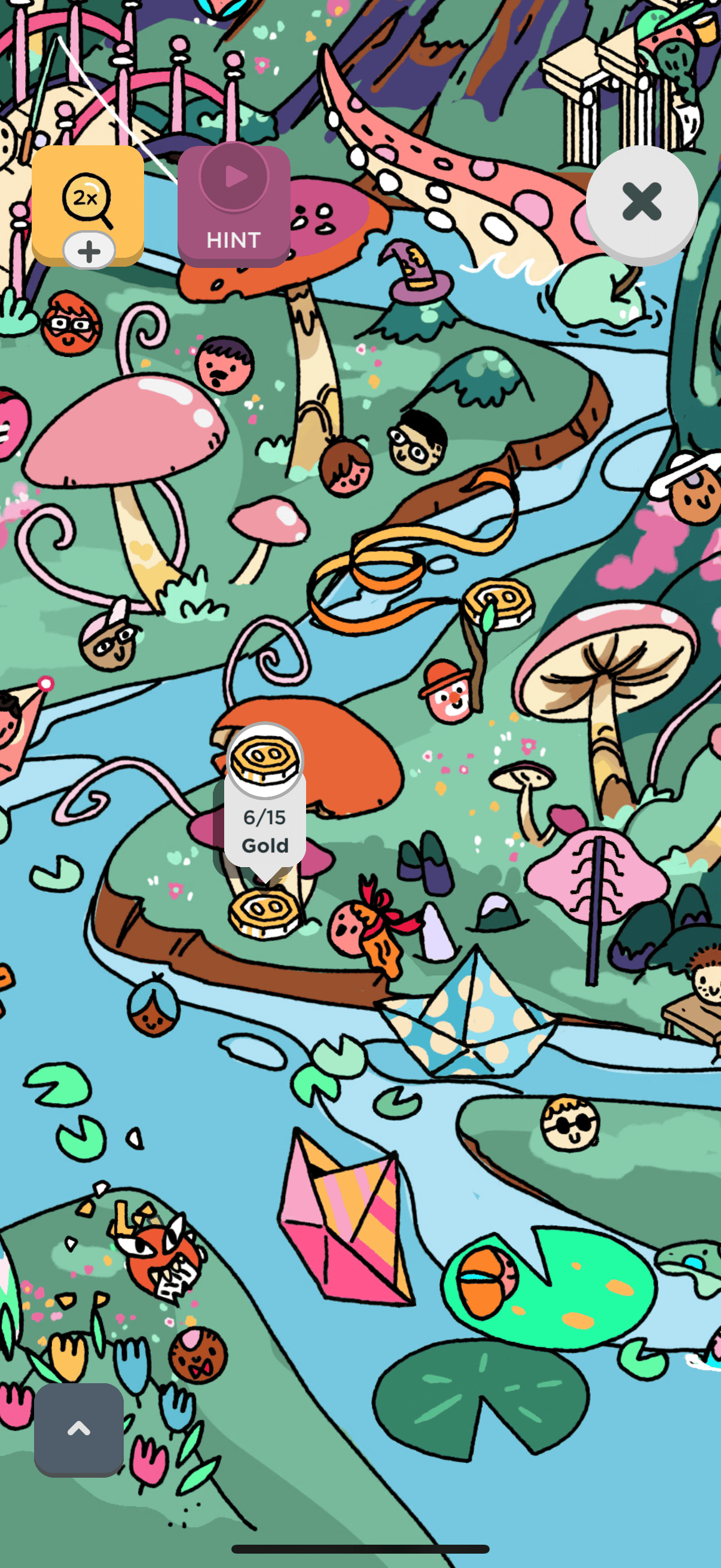Activate the 2x magnifier zoom booster
This screenshot has width=721, height=1568.
point(88,202)
